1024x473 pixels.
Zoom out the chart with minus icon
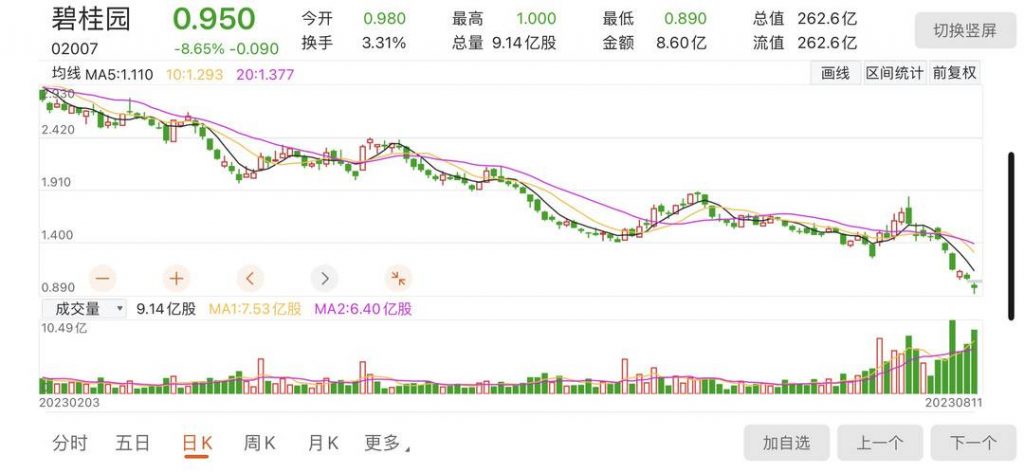103,278
